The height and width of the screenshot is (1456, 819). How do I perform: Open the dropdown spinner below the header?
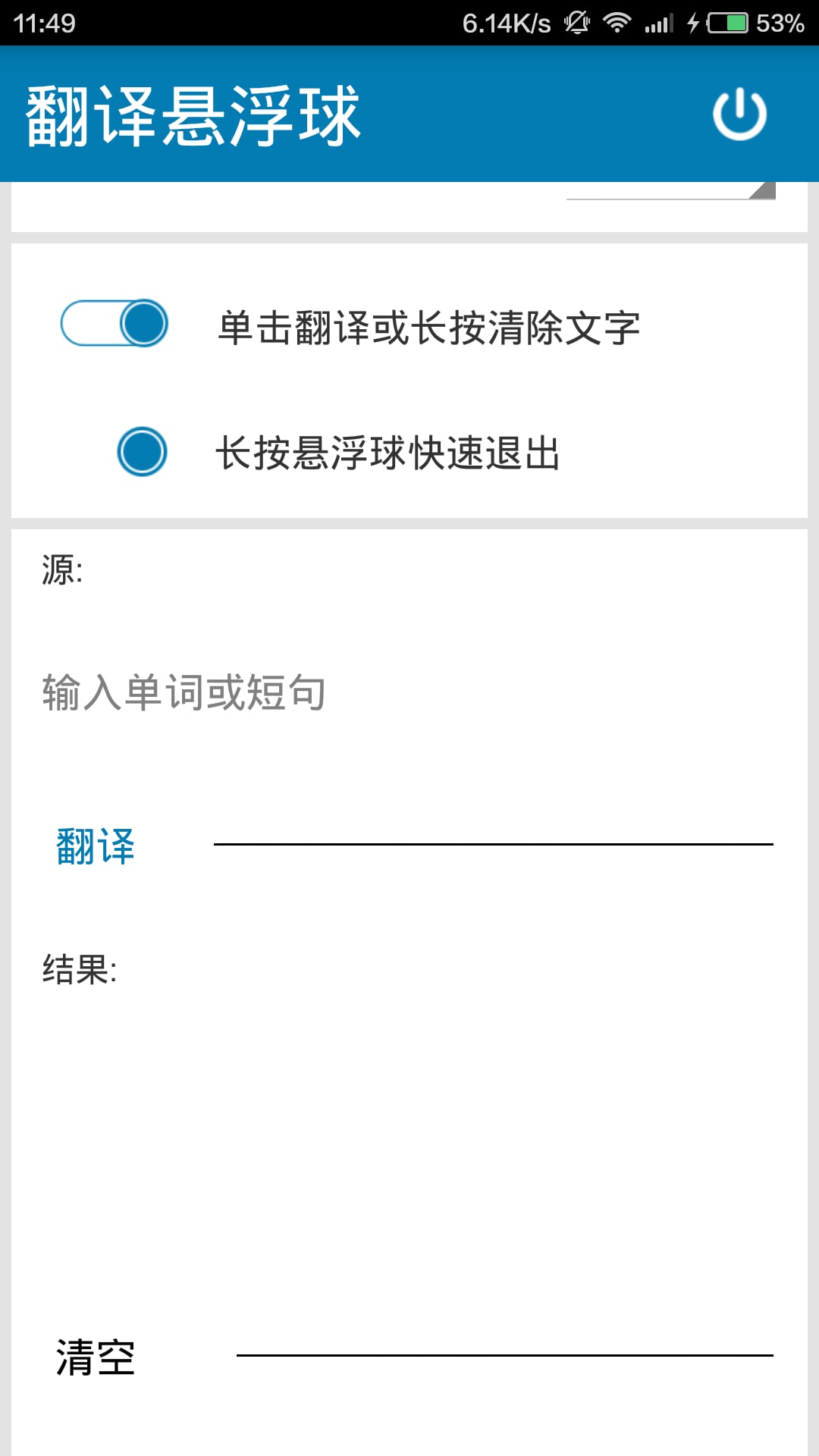[x=670, y=191]
